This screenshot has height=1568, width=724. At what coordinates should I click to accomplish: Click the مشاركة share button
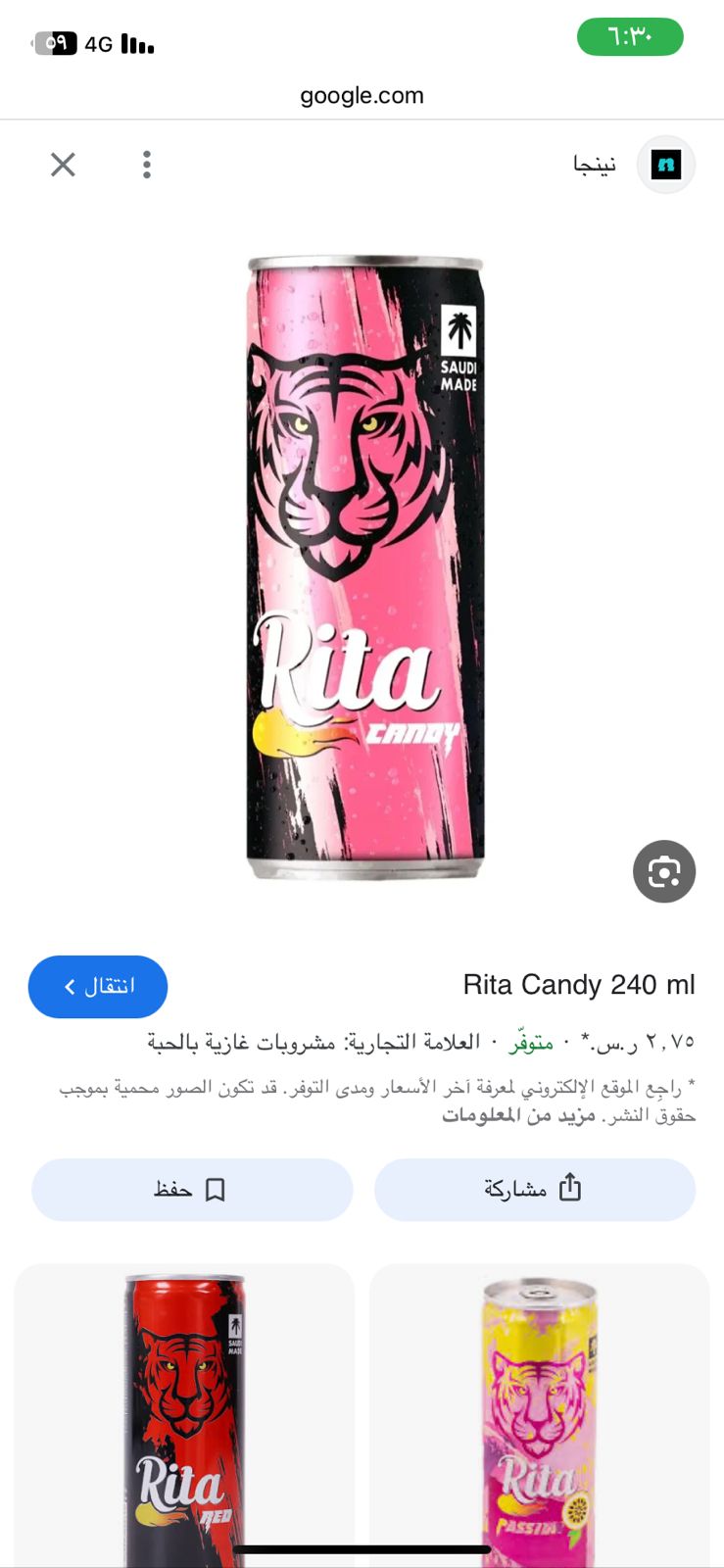(x=535, y=1189)
